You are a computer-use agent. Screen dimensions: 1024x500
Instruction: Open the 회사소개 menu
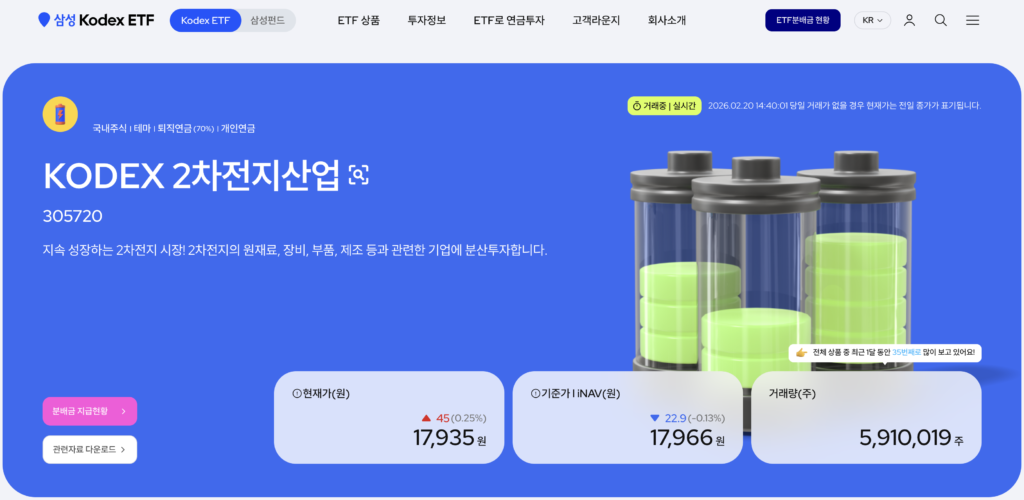click(667, 20)
